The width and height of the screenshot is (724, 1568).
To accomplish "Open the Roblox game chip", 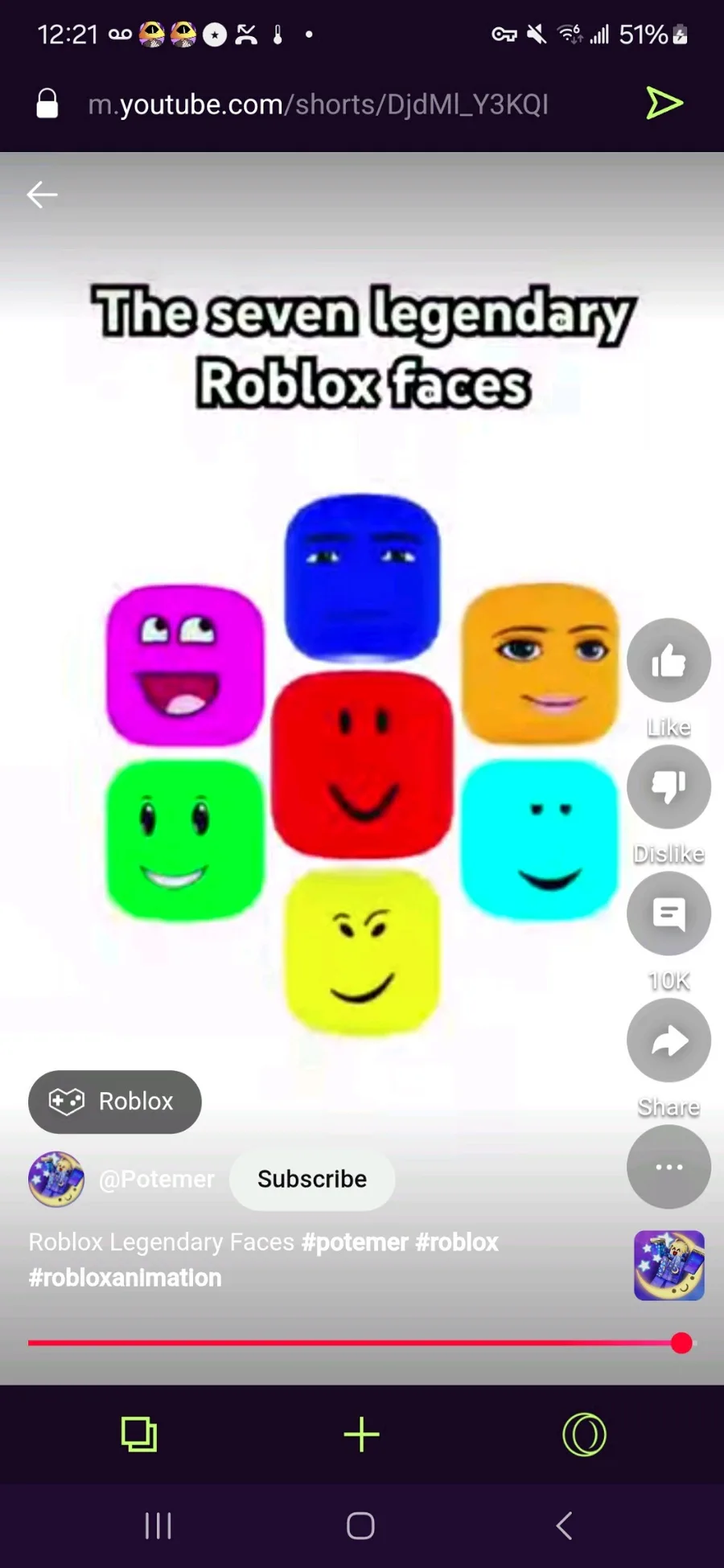I will 115,1102.
